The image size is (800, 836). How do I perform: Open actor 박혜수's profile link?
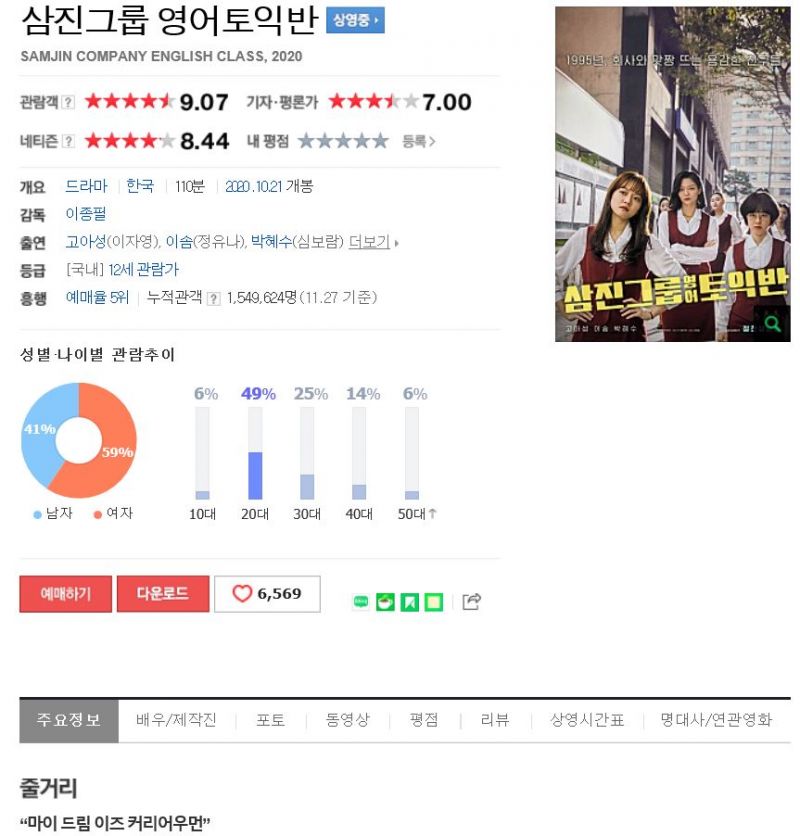[x=271, y=242]
